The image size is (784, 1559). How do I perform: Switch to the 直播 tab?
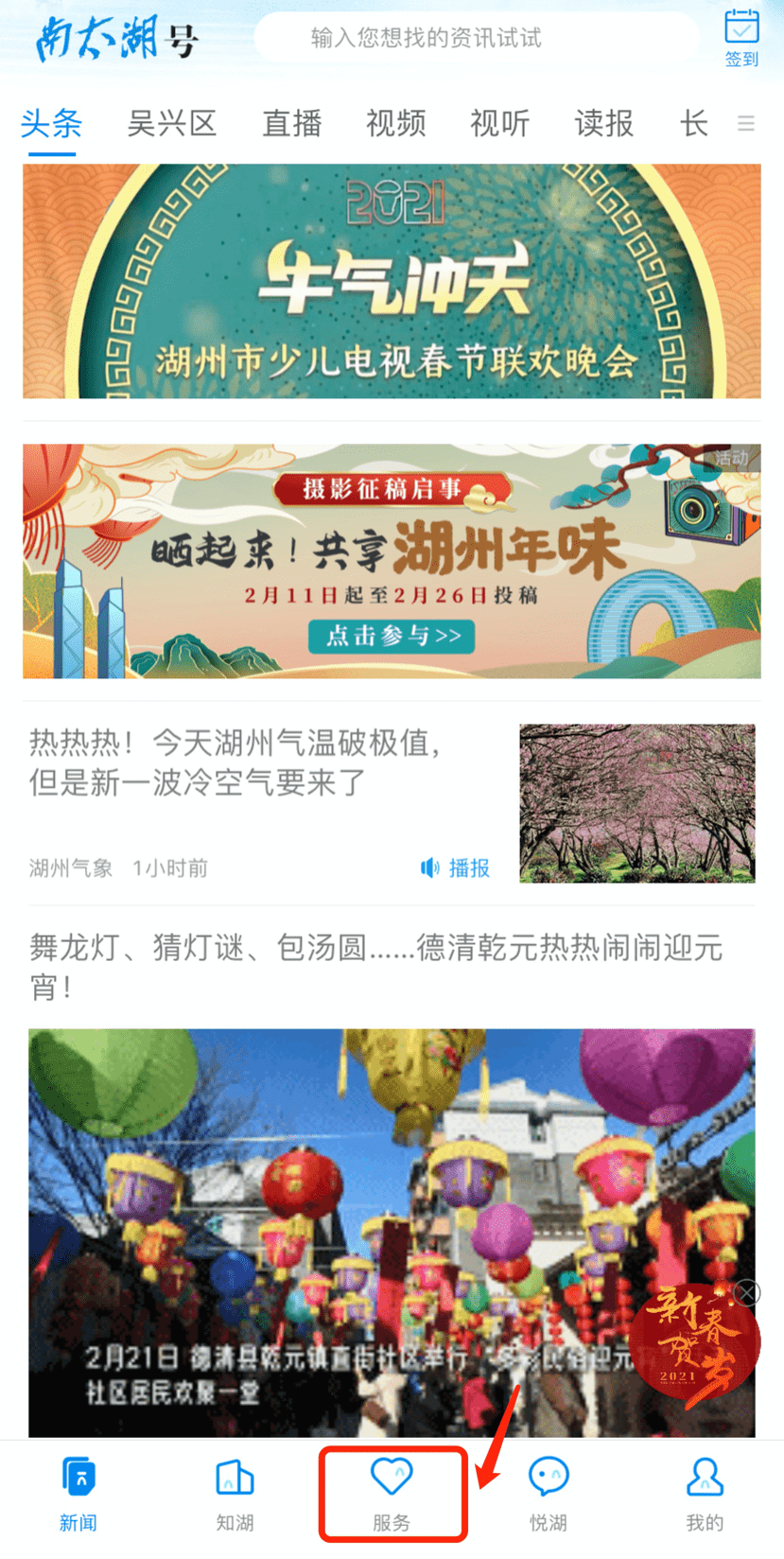coord(291,124)
